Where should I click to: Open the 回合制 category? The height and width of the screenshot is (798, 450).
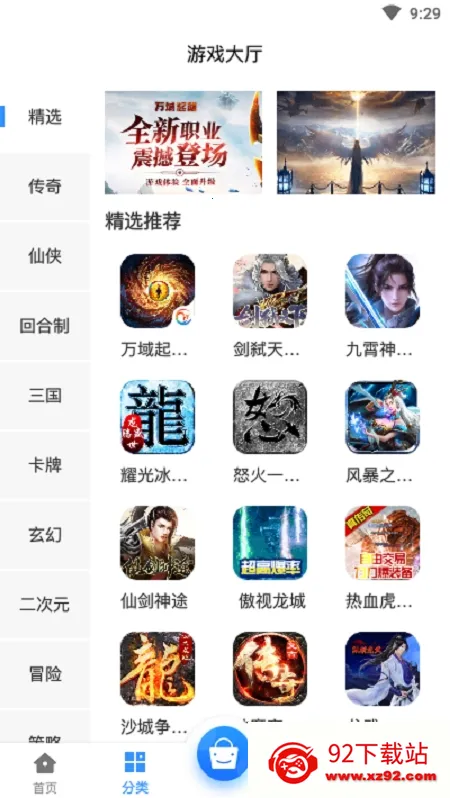pyautogui.click(x=45, y=326)
